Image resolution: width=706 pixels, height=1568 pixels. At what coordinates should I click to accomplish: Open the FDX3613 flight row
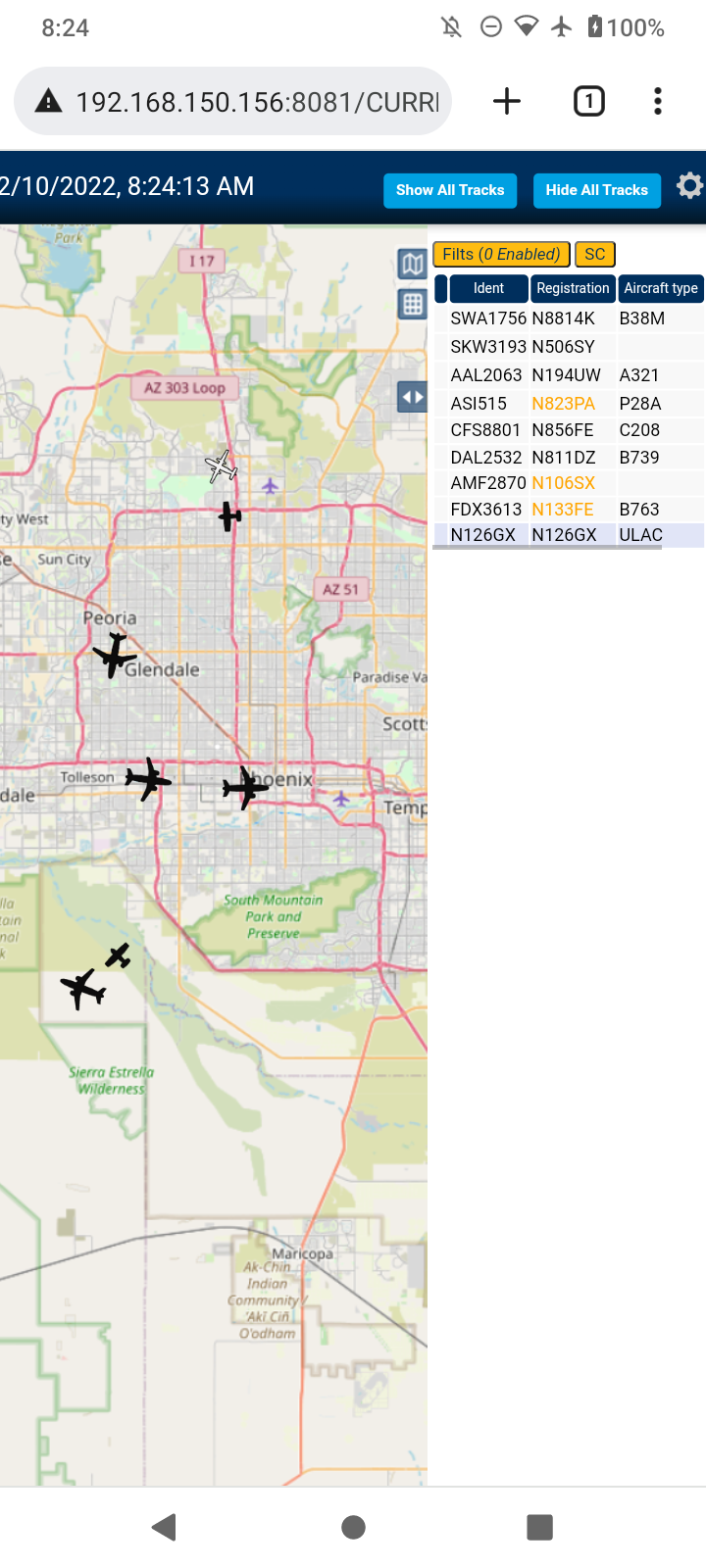pyautogui.click(x=569, y=510)
